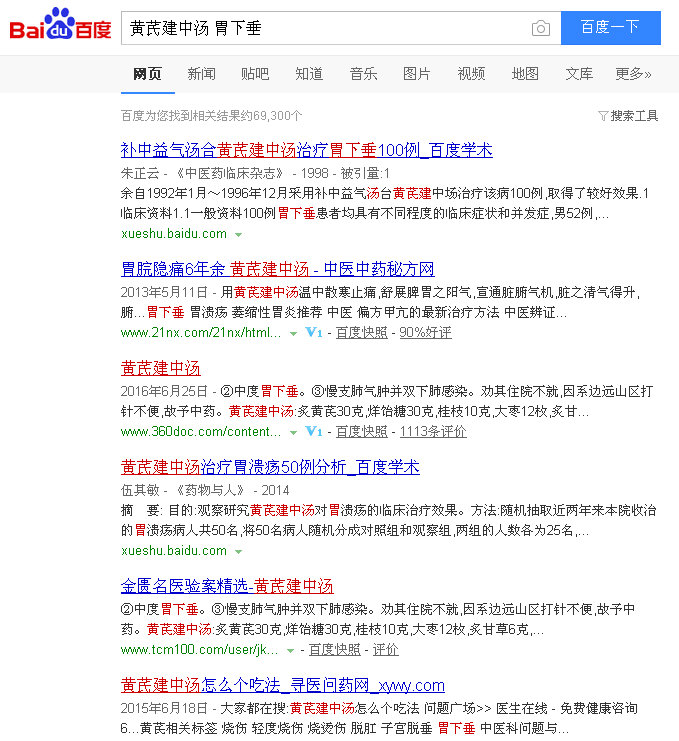
Task: Open result 金匮名医验案精选-黄芪建中汤
Action: [x=227, y=586]
